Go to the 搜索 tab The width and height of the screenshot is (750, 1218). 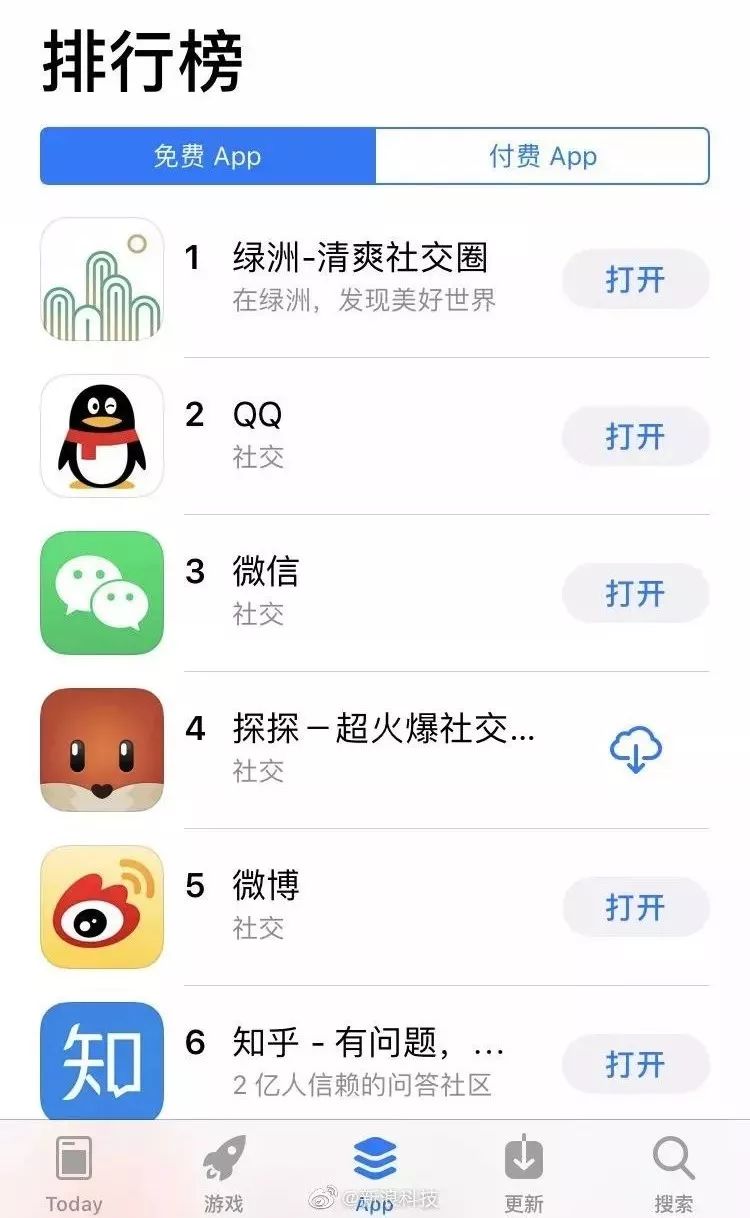click(674, 1172)
